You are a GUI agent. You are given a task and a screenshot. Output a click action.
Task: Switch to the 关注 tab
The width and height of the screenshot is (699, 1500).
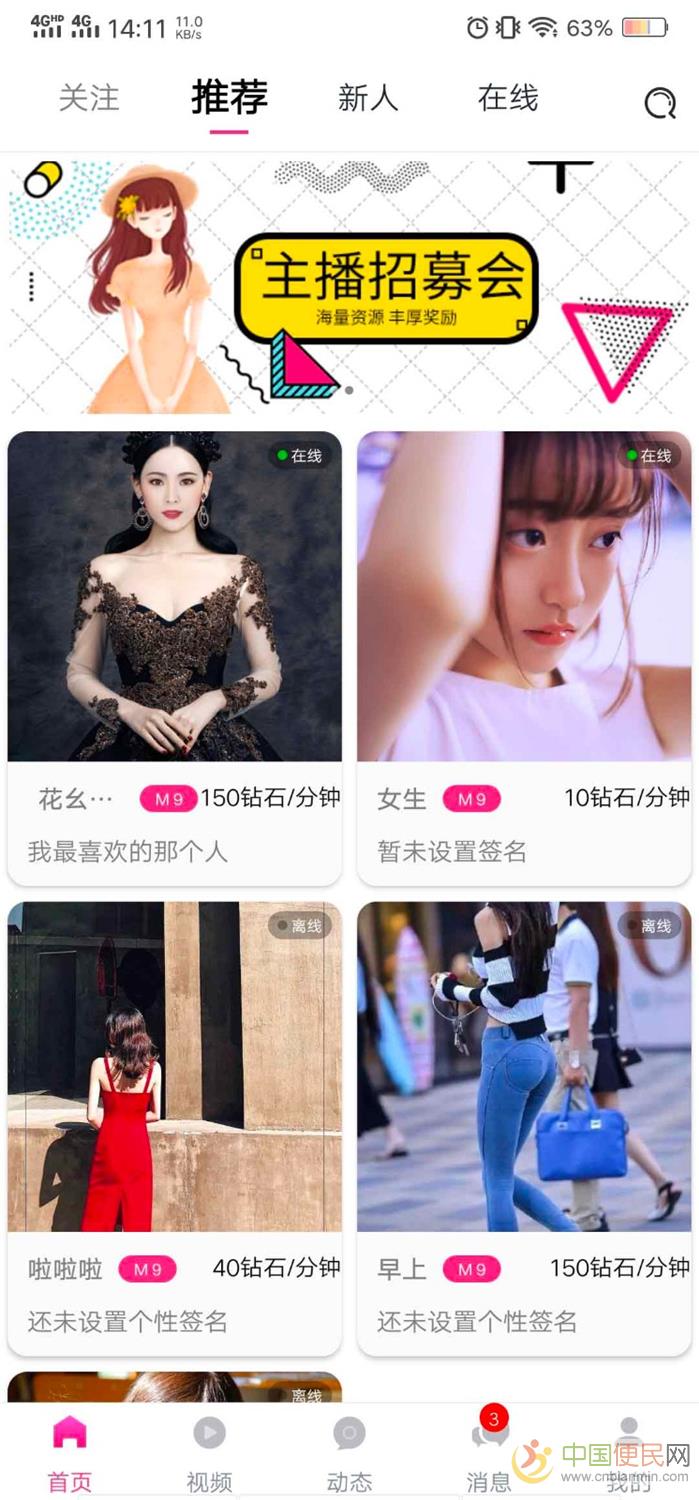[x=89, y=98]
